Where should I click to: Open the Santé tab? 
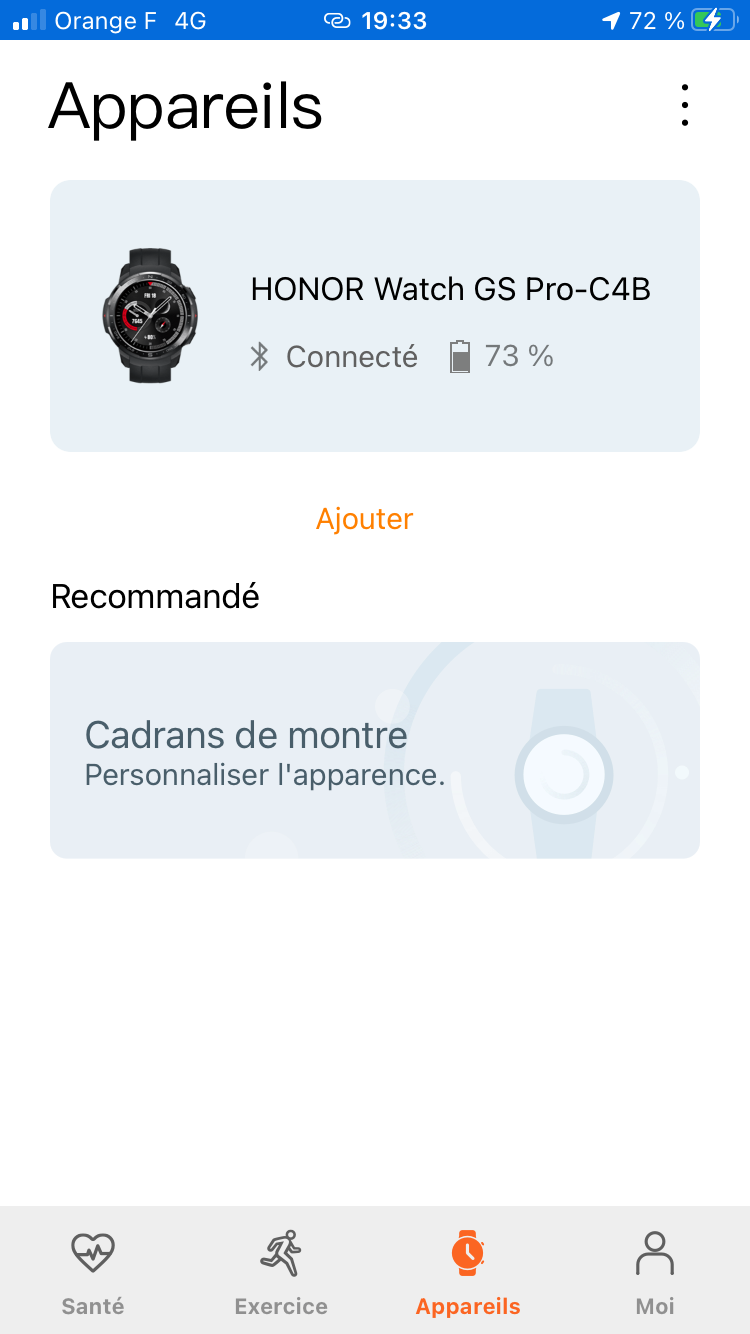click(x=92, y=1270)
